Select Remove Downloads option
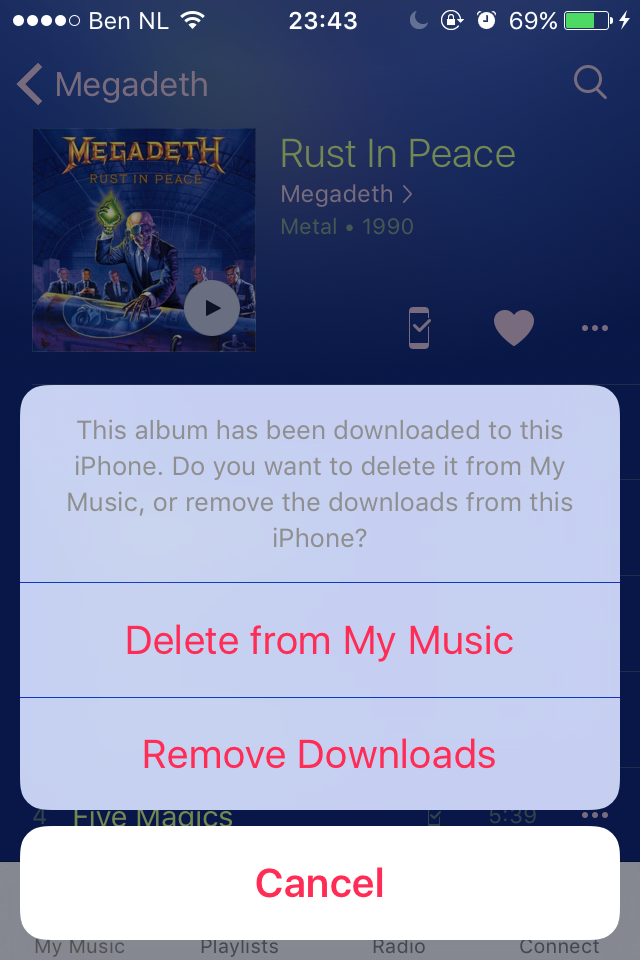The height and width of the screenshot is (960, 640). (x=320, y=754)
